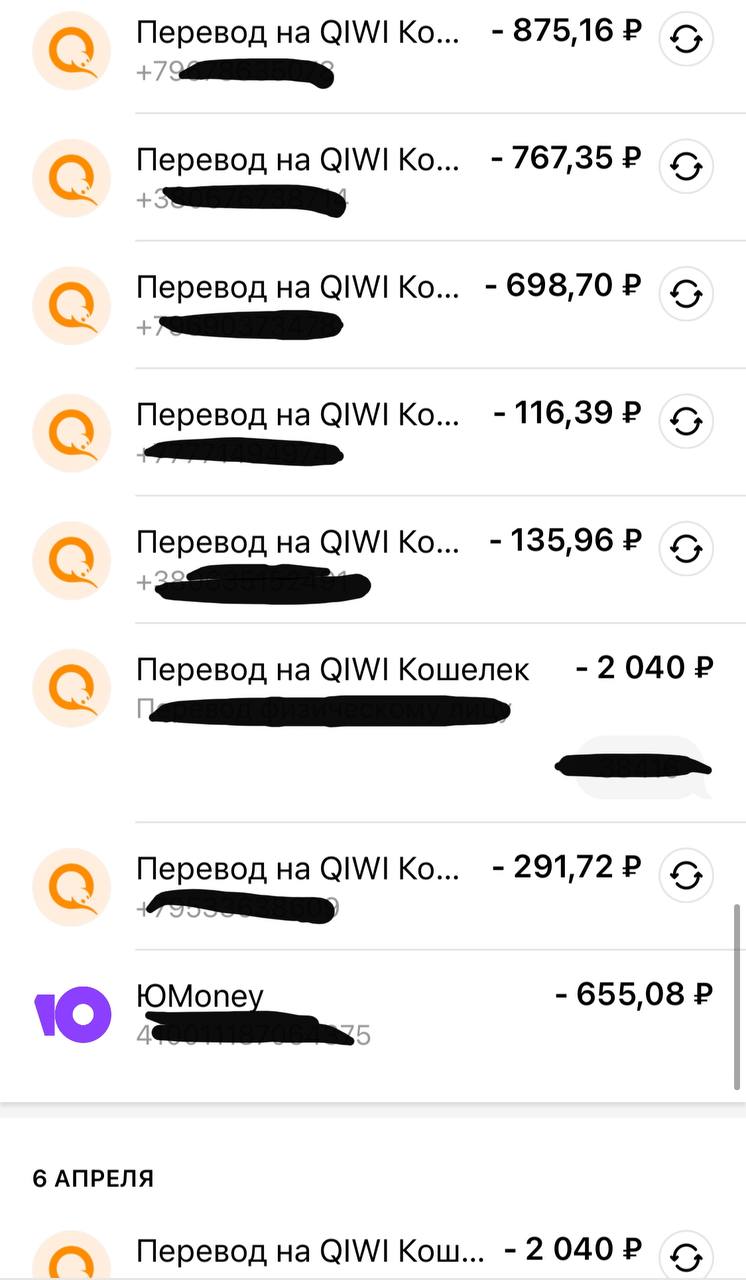The width and height of the screenshot is (746, 1280).
Task: Tap repeat icon on 698,70 ₽ transfer
Action: (x=687, y=294)
